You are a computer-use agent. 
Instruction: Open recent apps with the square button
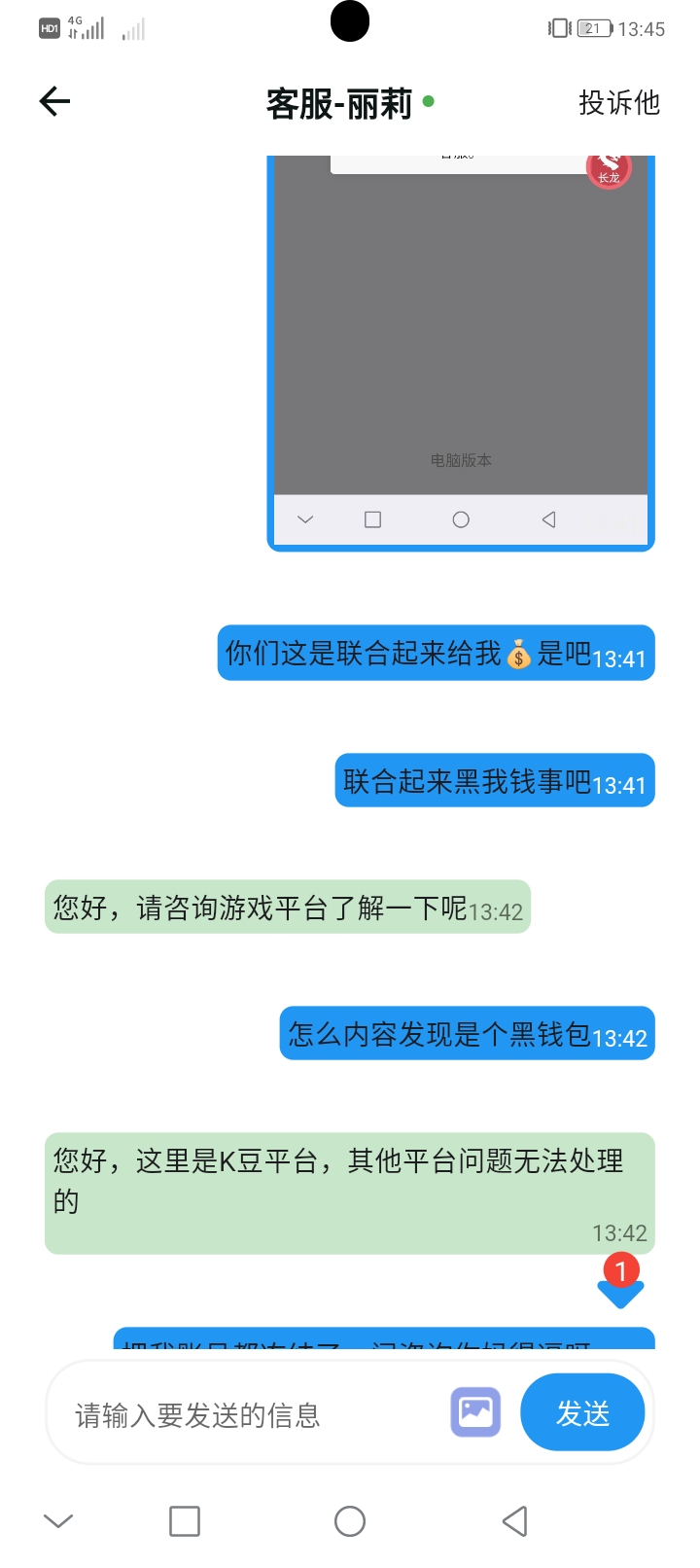[185, 1520]
